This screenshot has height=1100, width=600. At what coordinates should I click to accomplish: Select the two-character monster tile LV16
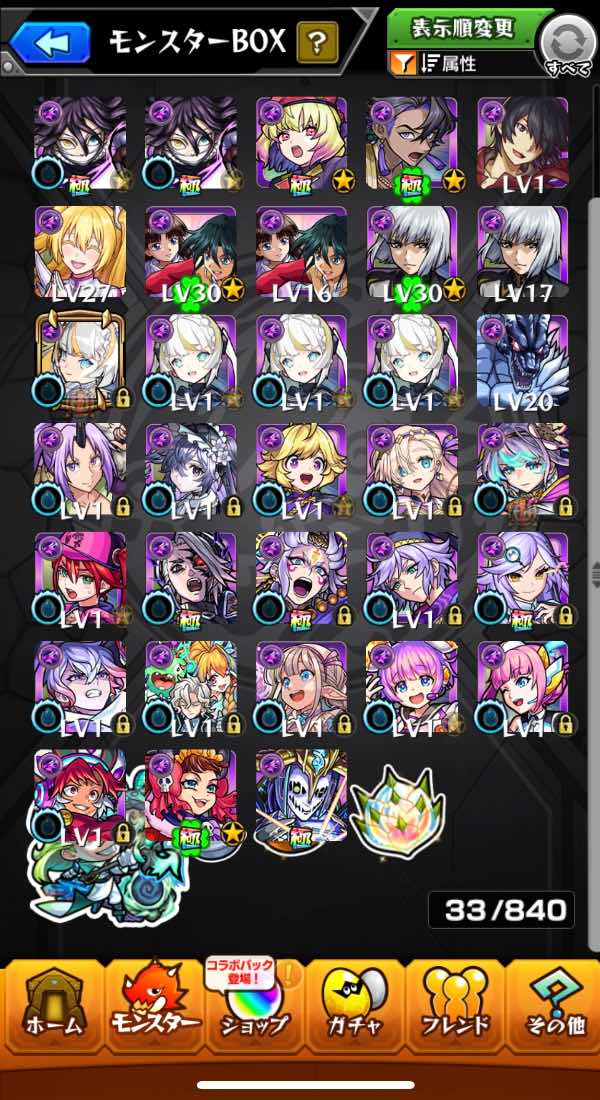tap(301, 253)
